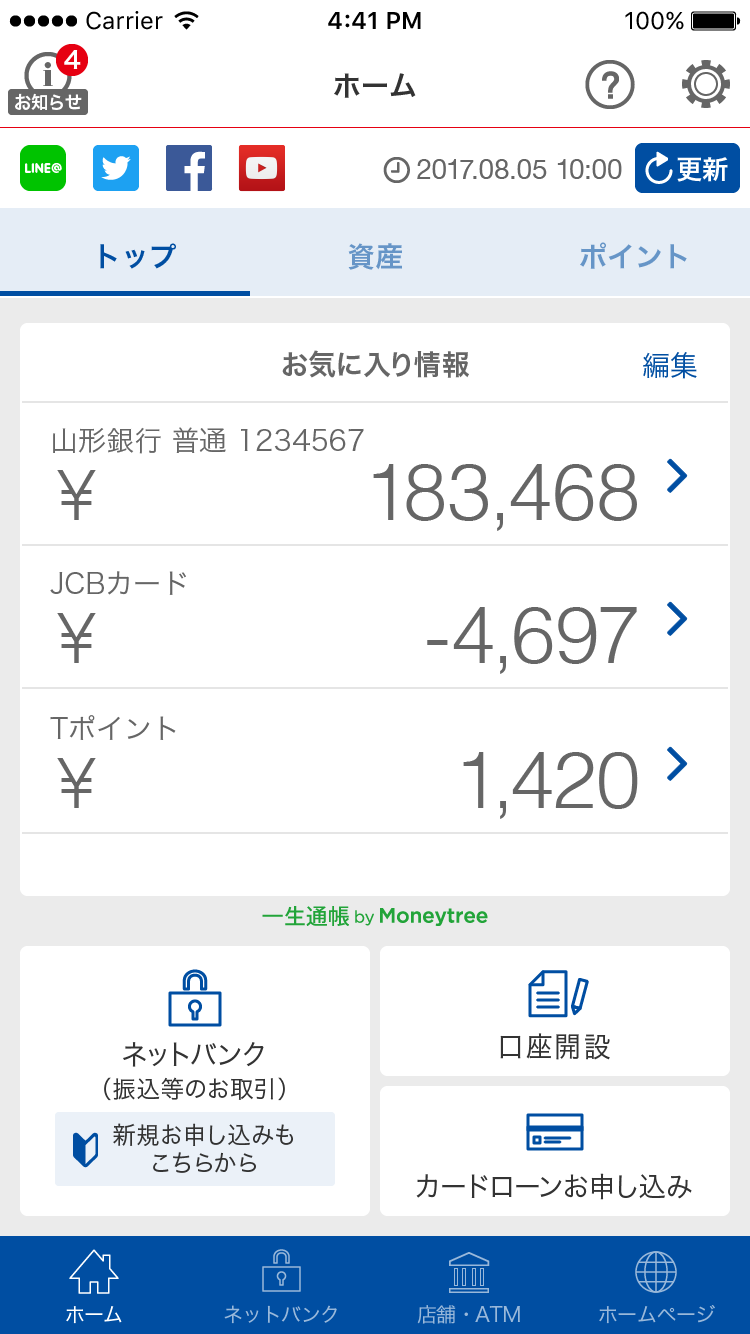The height and width of the screenshot is (1334, 750).
Task: Open the 山形銀行 普通 account row
Action: [375, 474]
